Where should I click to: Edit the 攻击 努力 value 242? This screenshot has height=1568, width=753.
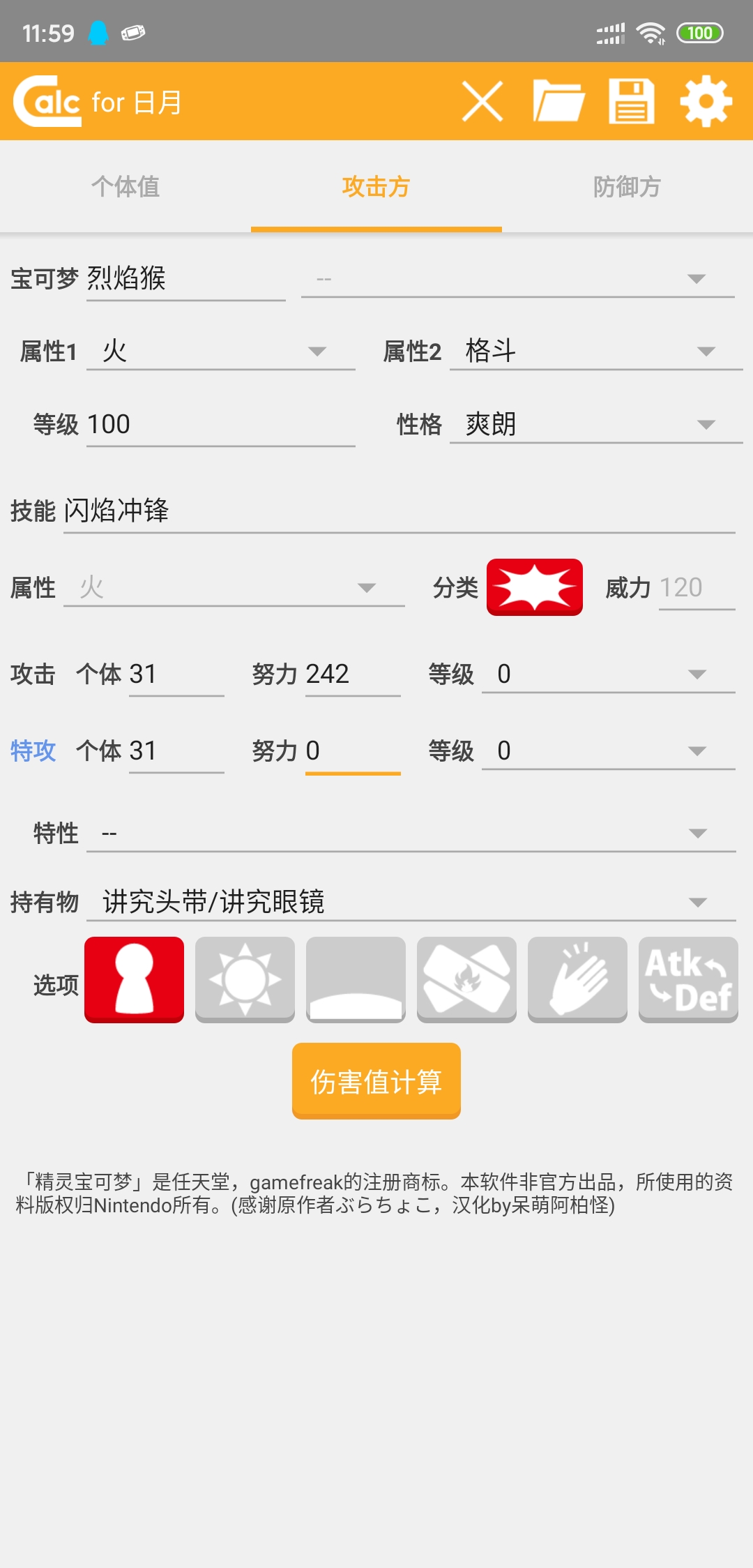click(x=353, y=674)
